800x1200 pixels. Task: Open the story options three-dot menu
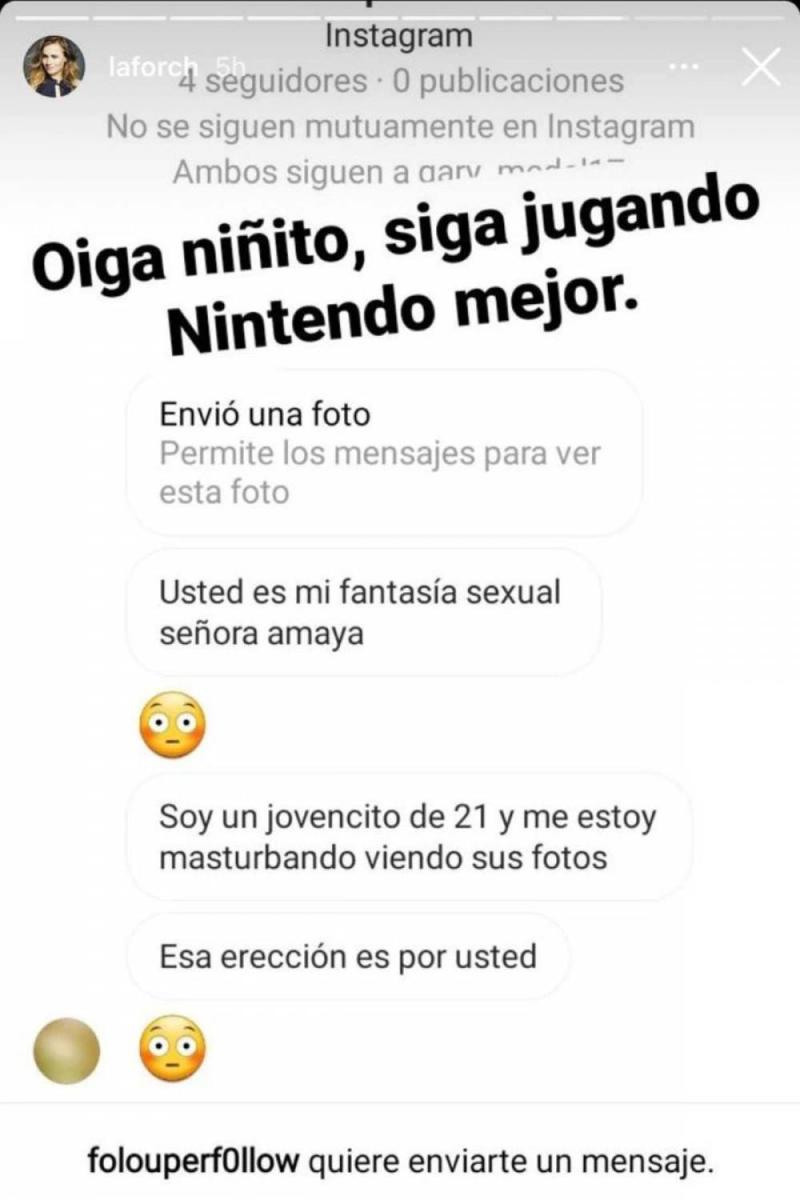(x=684, y=64)
